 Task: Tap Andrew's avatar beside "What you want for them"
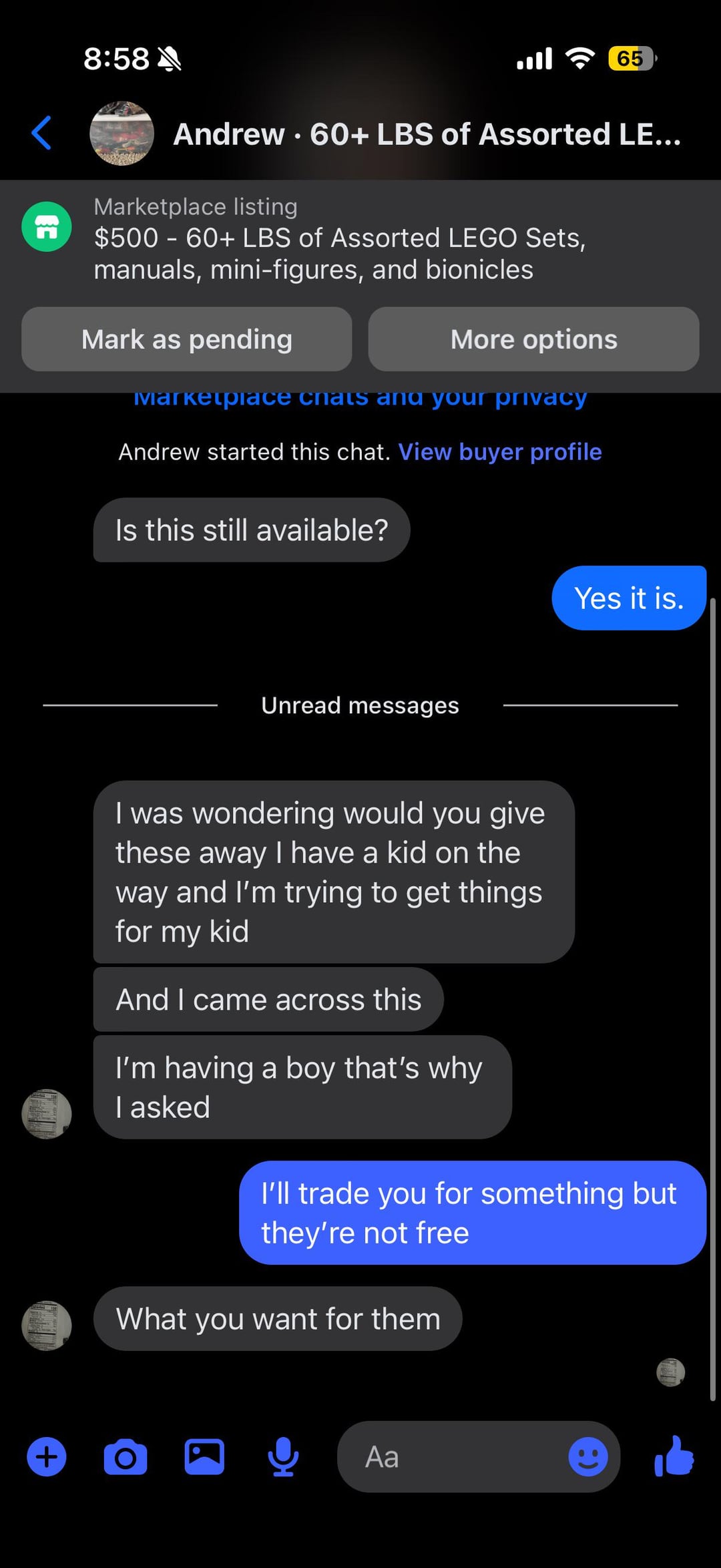47,1326
